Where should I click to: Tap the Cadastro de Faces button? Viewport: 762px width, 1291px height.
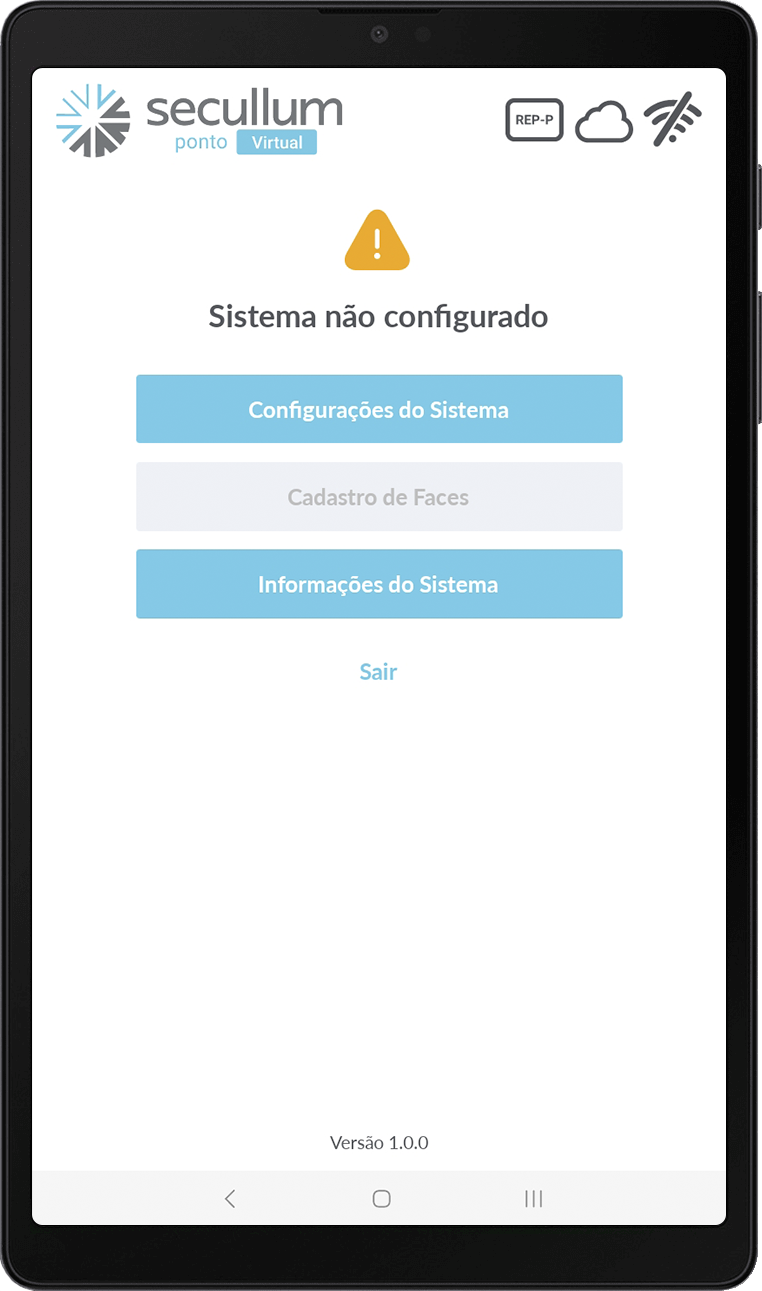379,497
